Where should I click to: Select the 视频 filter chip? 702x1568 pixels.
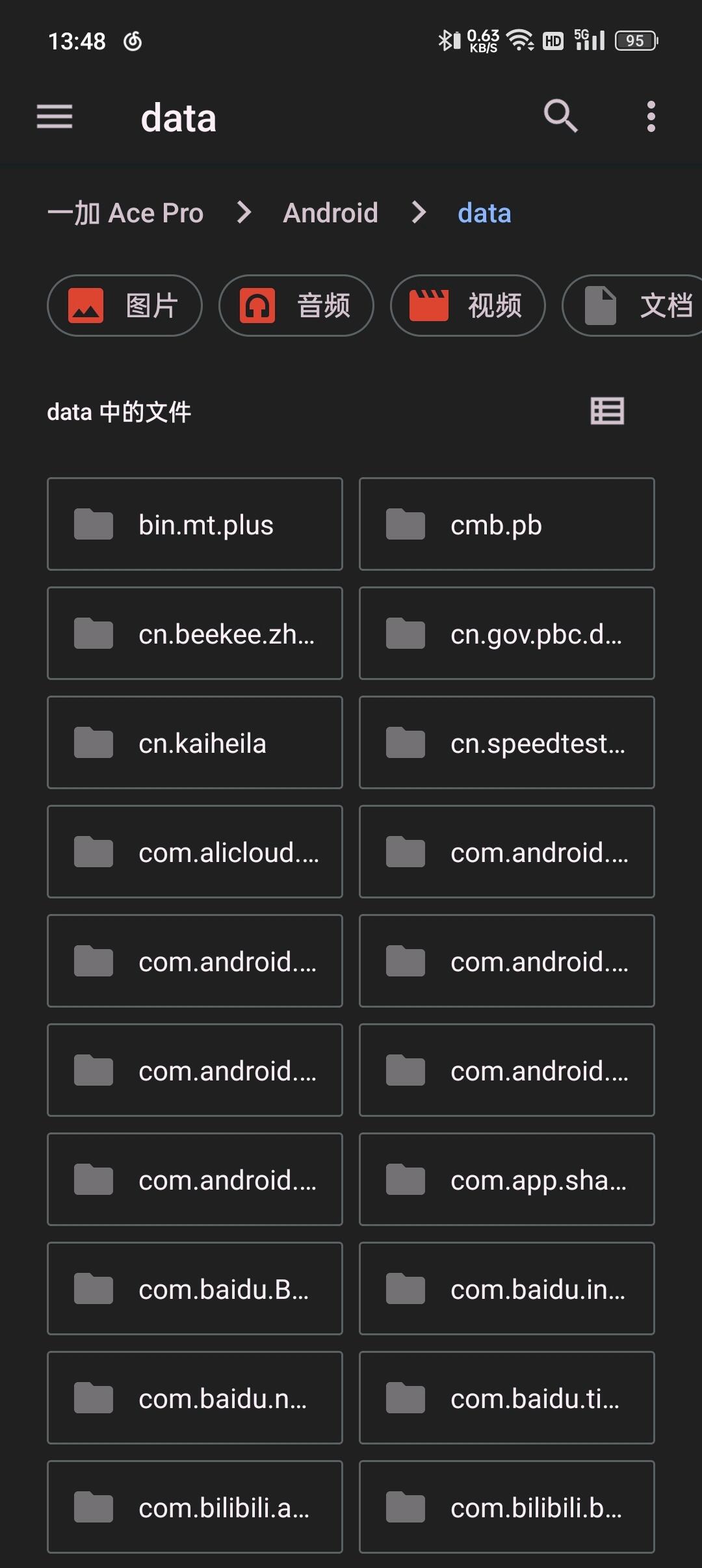[x=467, y=306]
